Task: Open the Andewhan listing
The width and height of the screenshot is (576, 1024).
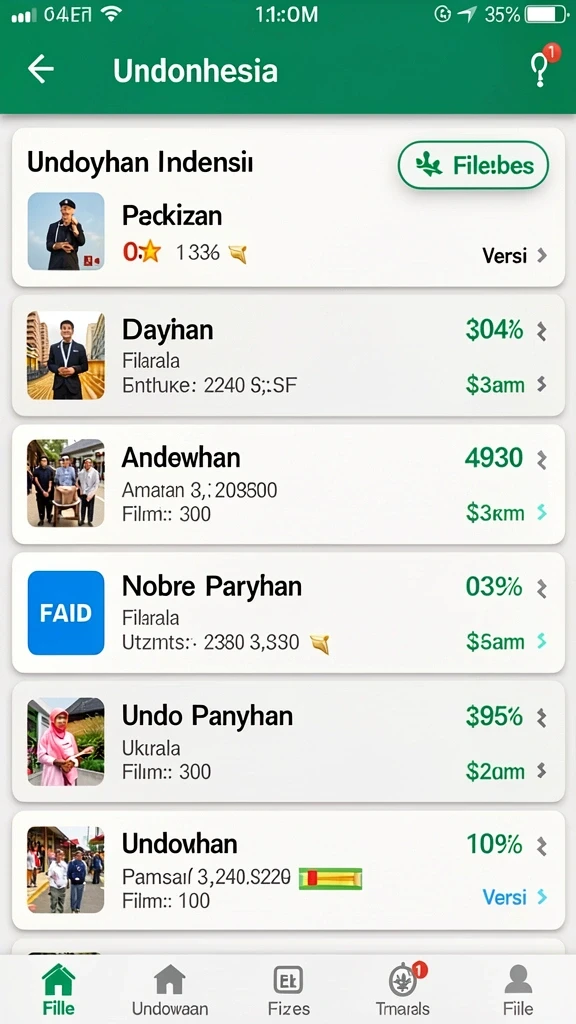Action: pos(288,484)
